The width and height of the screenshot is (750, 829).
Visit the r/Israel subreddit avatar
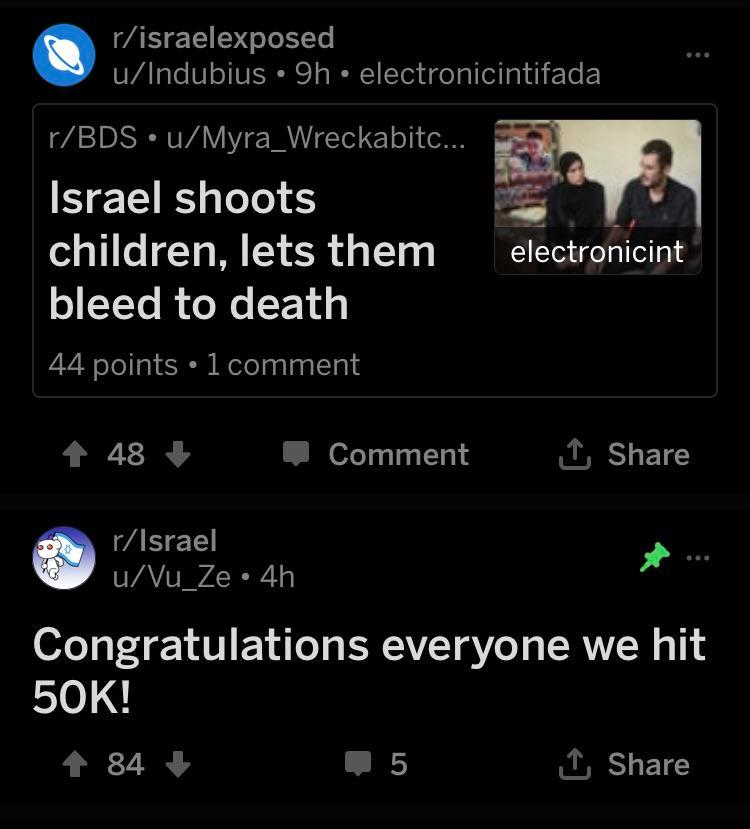point(64,558)
